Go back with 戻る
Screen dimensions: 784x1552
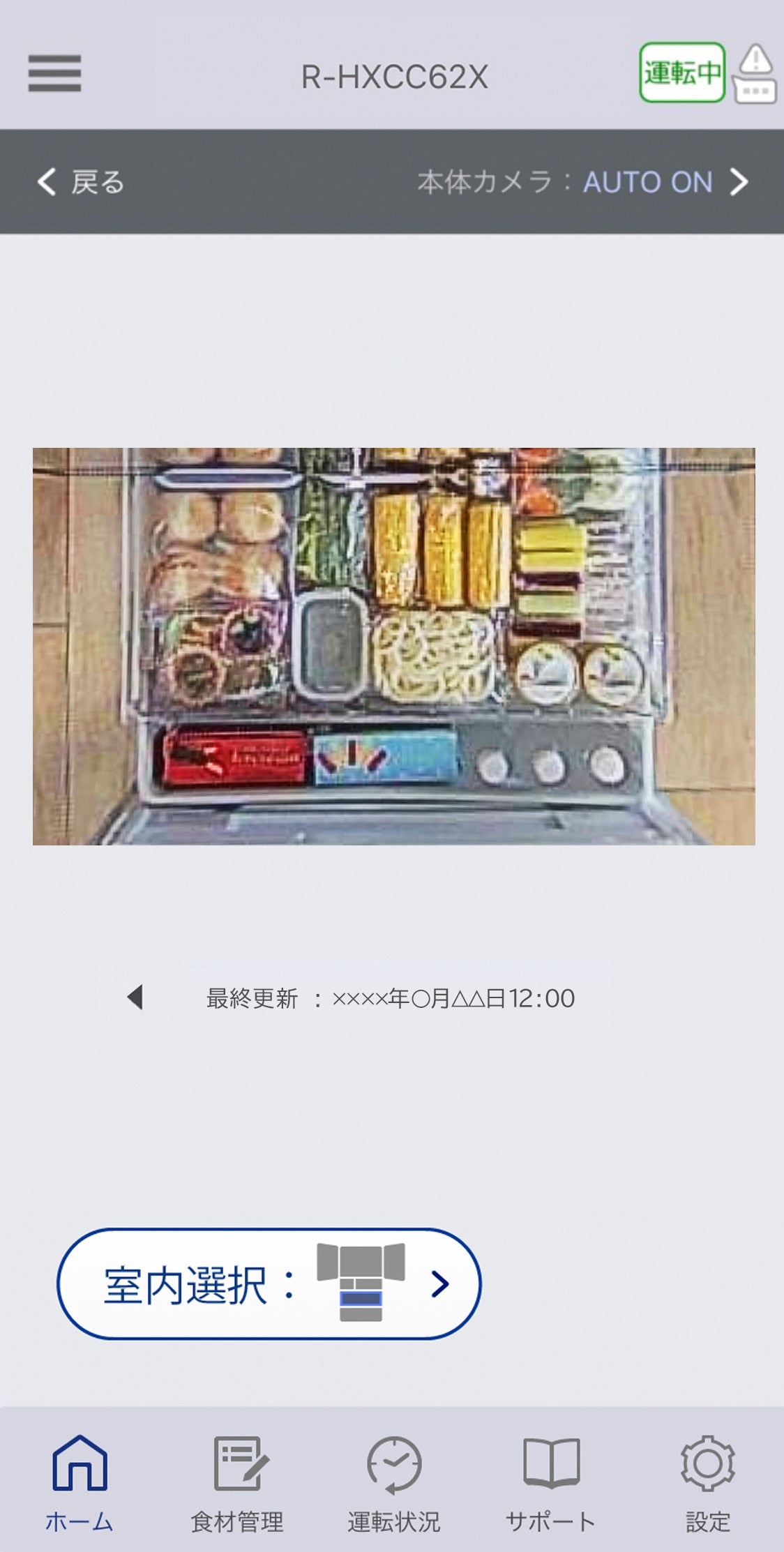[x=81, y=182]
